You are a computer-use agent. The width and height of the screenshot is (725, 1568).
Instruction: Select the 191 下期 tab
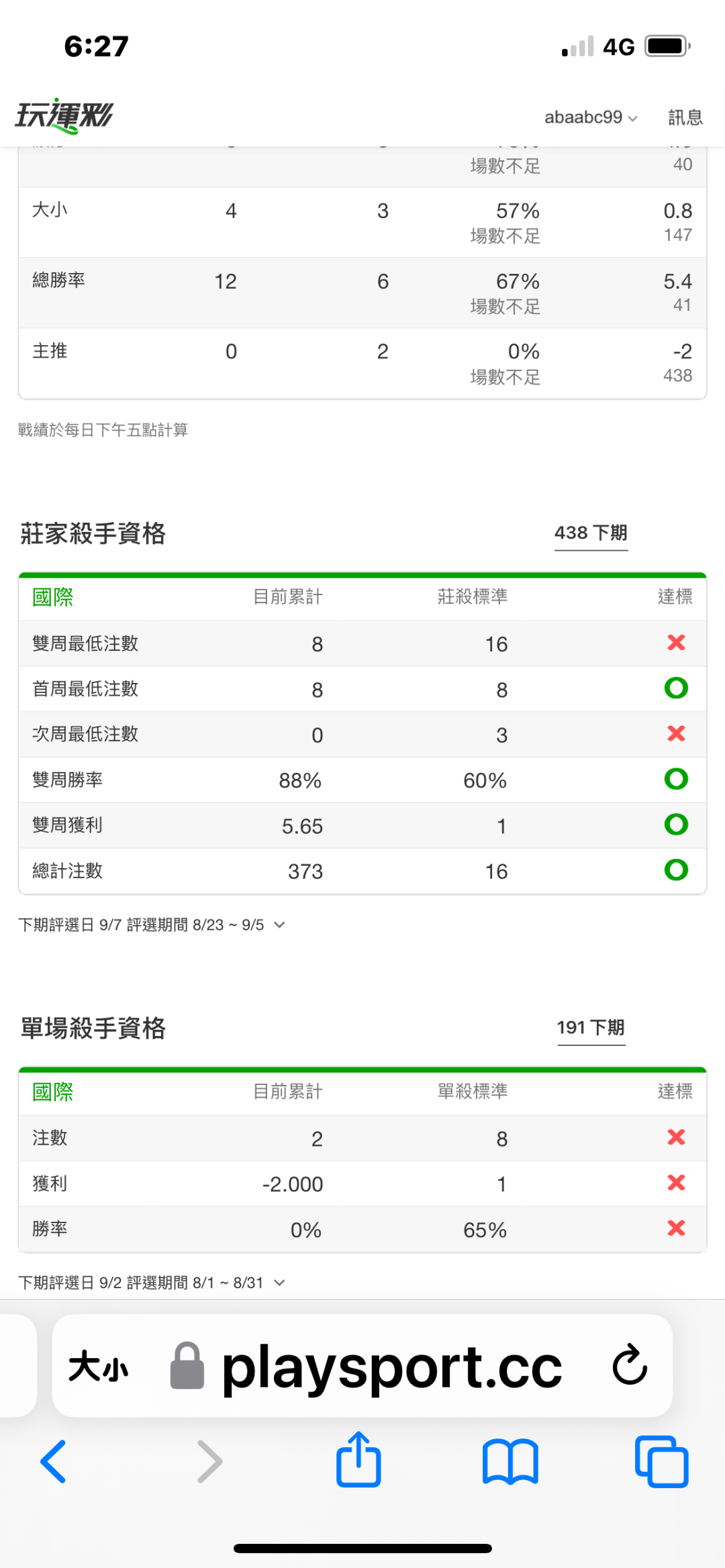click(591, 1028)
